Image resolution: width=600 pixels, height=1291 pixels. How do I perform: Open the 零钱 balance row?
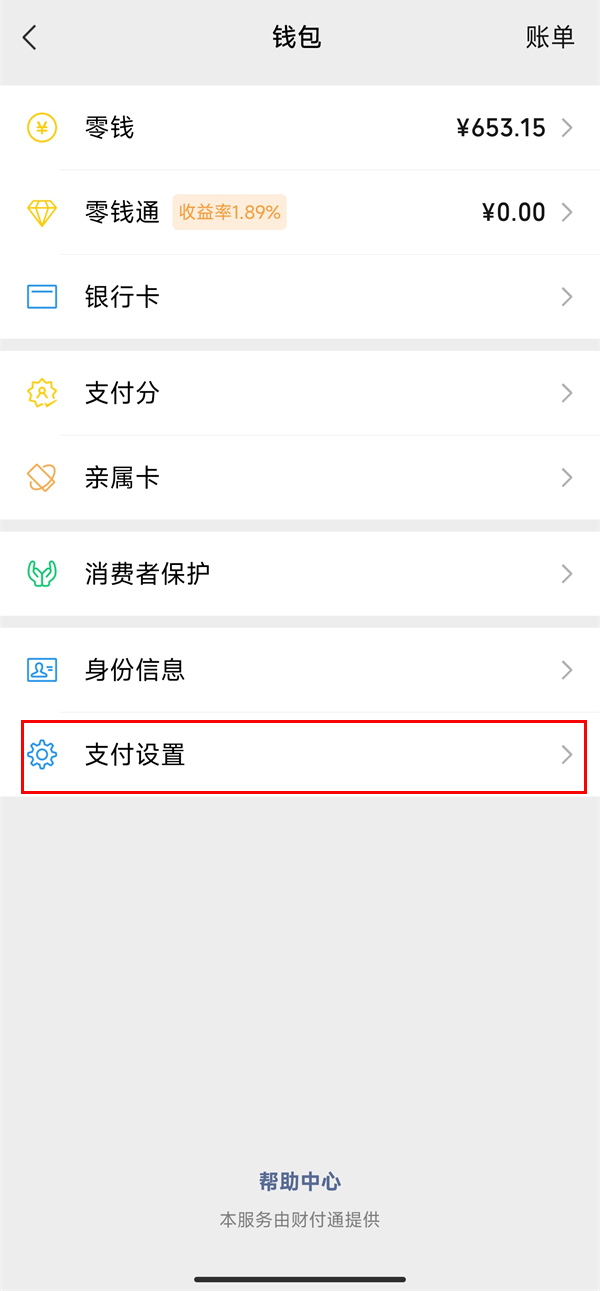click(300, 128)
